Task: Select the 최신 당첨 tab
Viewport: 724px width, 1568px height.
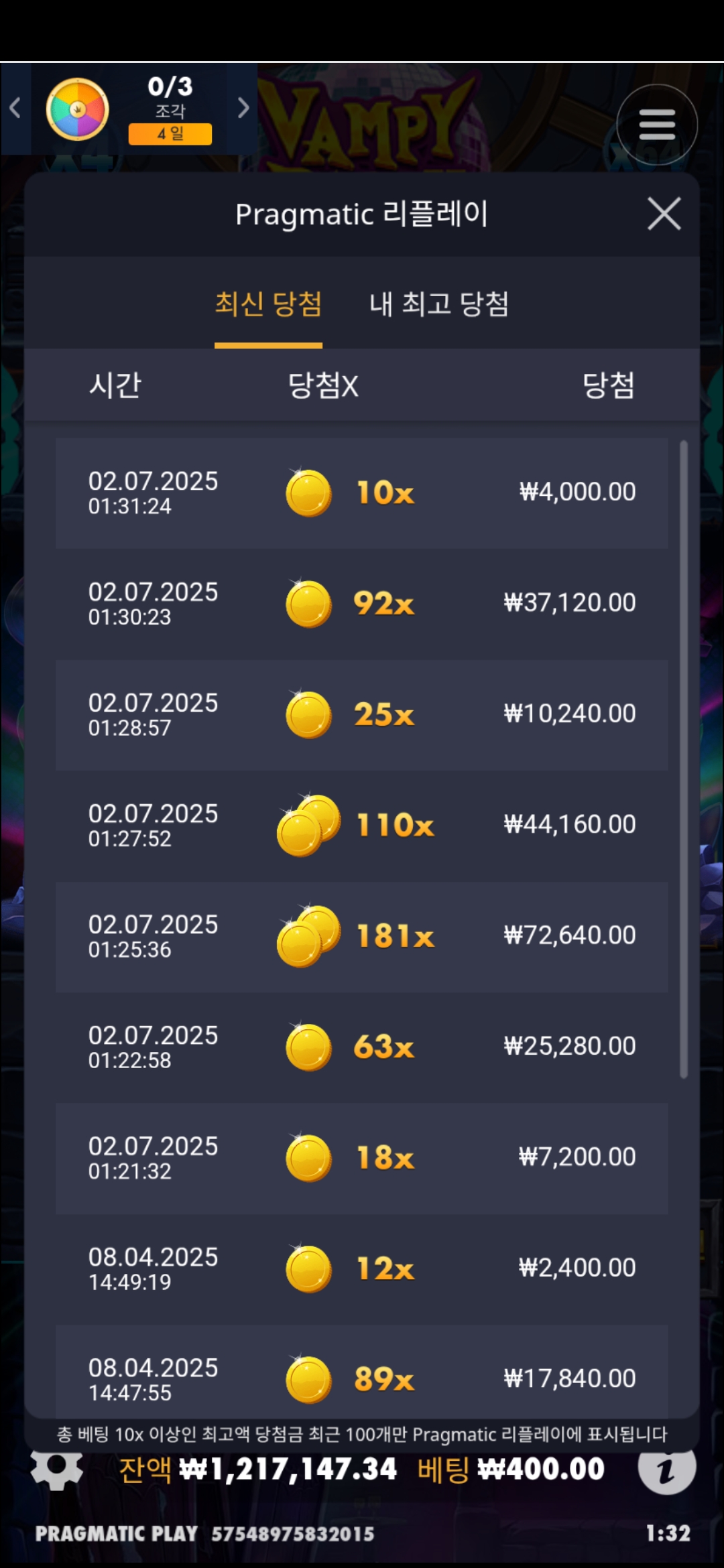Action: 268,304
